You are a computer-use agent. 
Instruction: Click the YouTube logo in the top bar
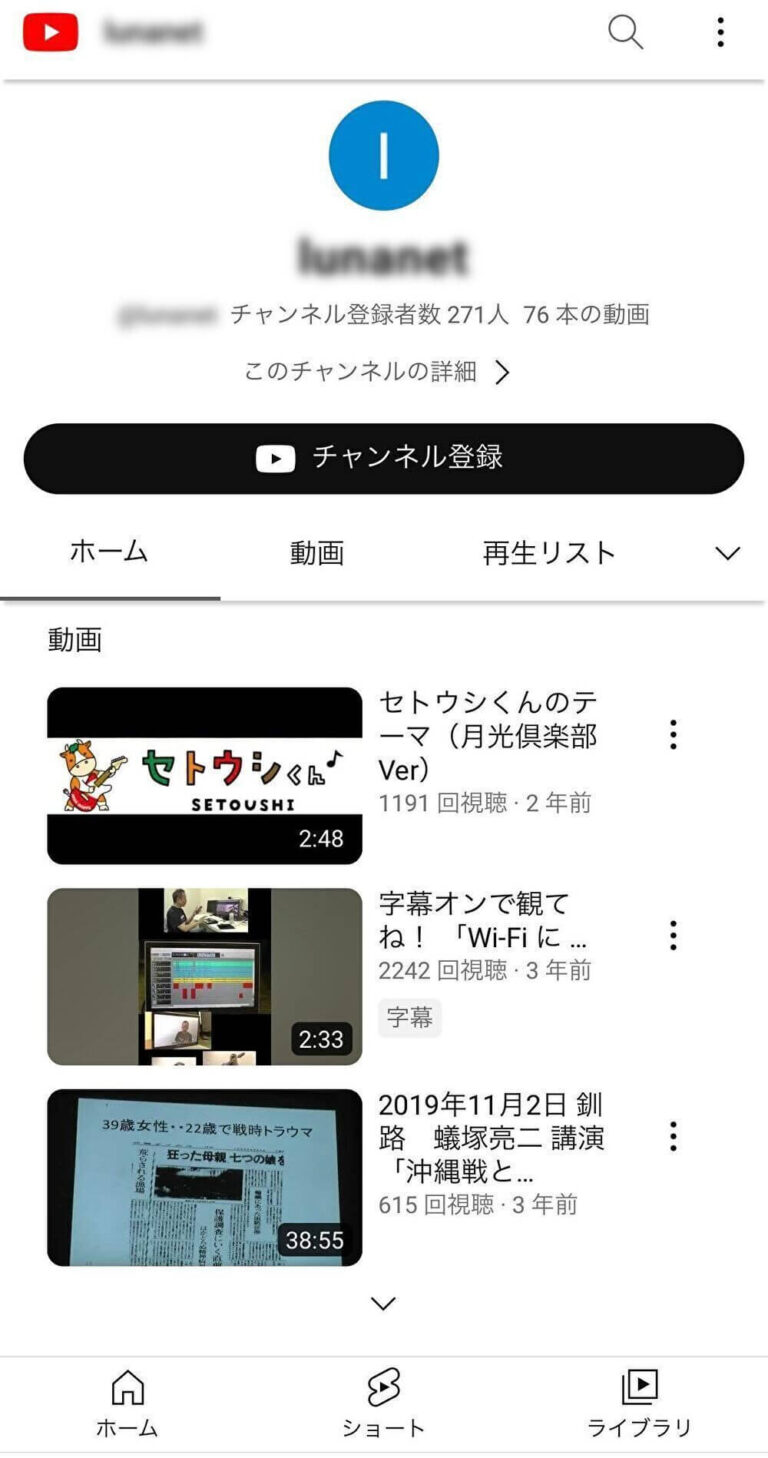point(50,32)
